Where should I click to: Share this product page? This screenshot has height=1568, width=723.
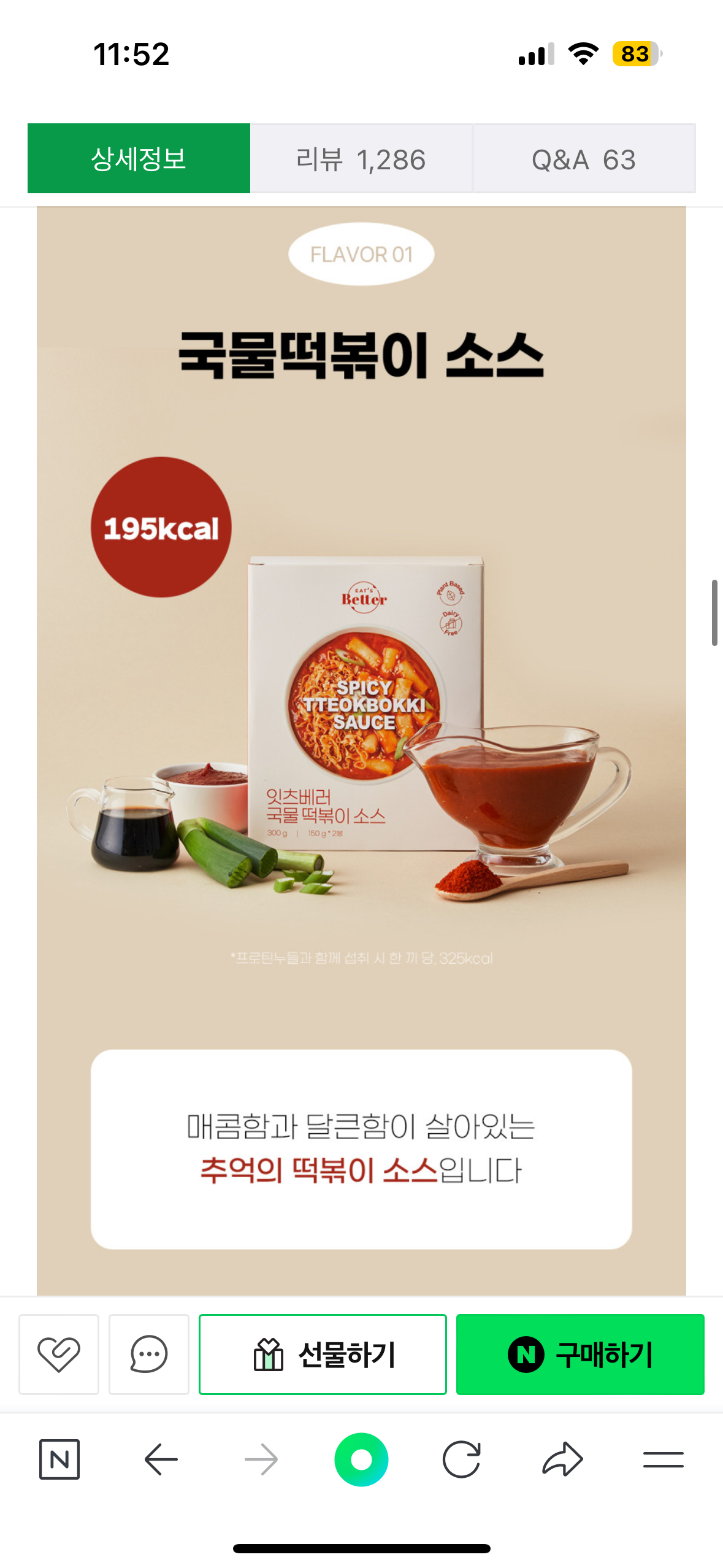562,1459
